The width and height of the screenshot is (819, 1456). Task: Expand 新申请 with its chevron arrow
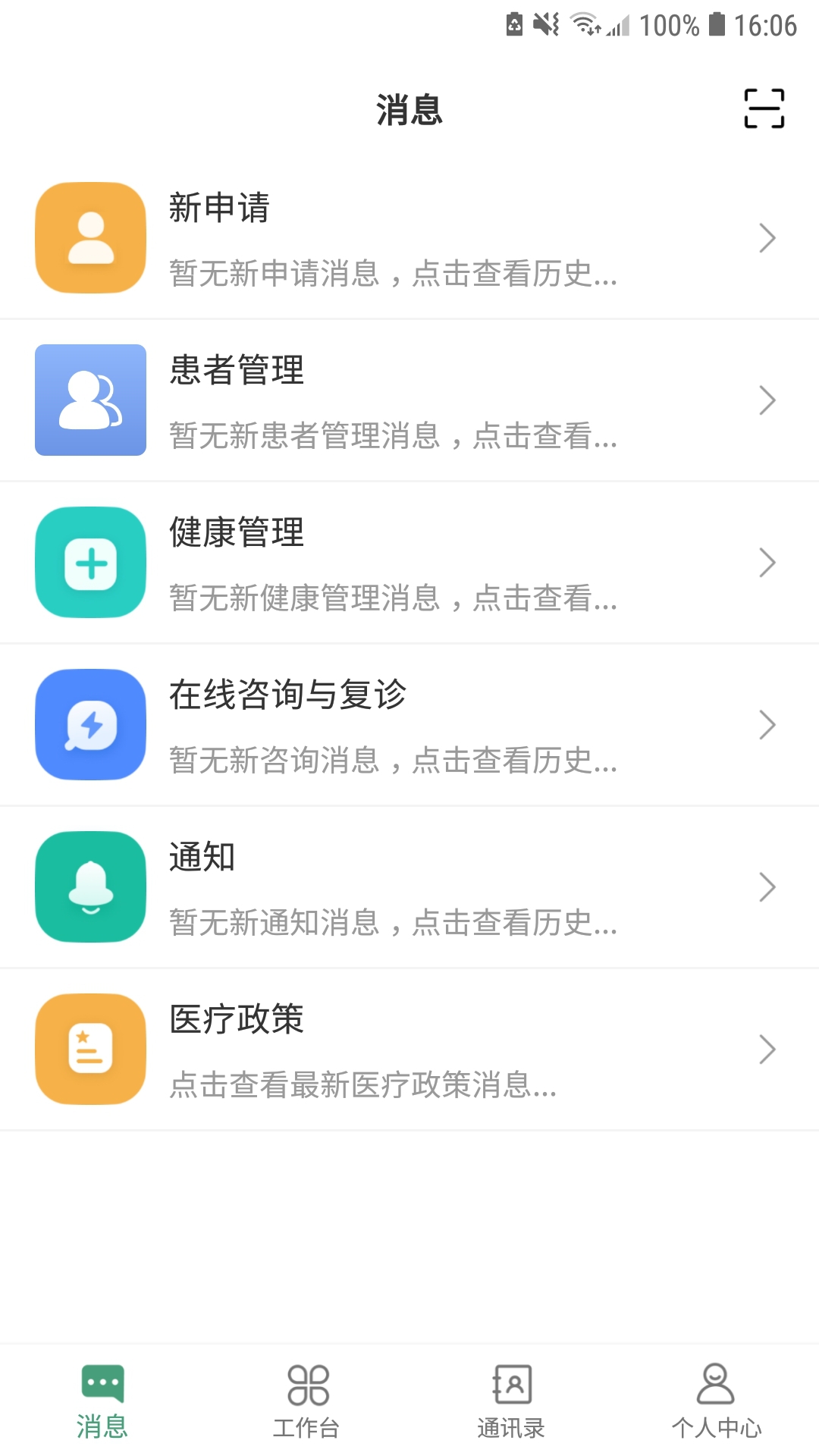(x=767, y=237)
